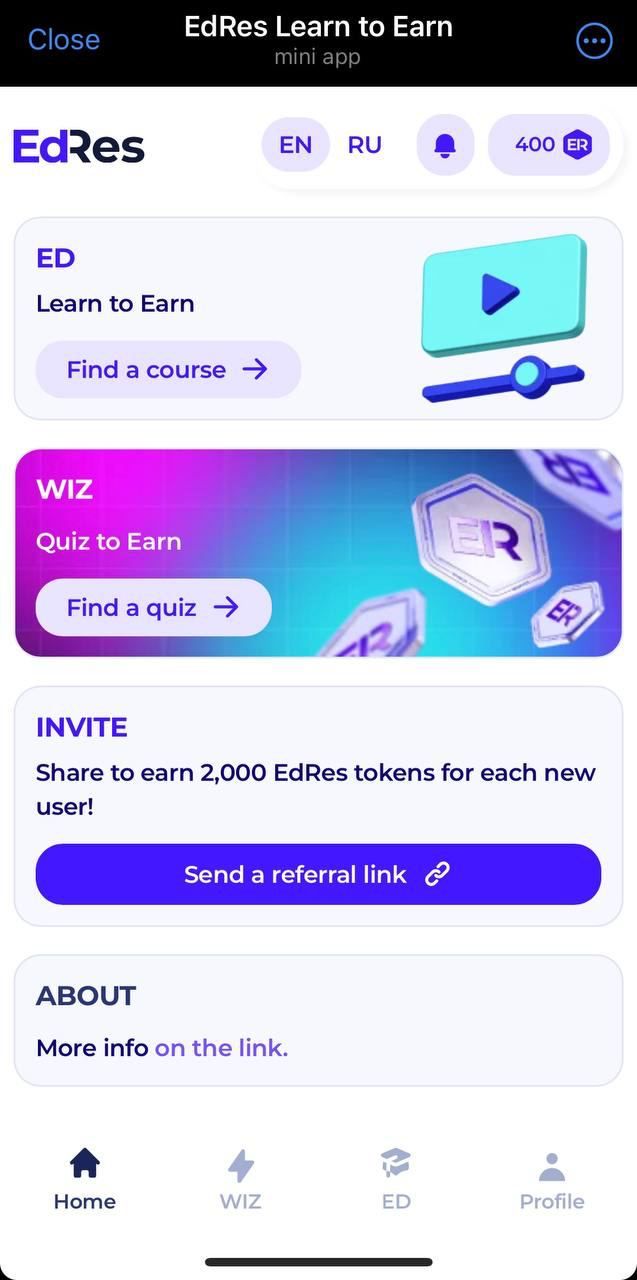
Task: Tap Find a course button
Action: click(168, 370)
